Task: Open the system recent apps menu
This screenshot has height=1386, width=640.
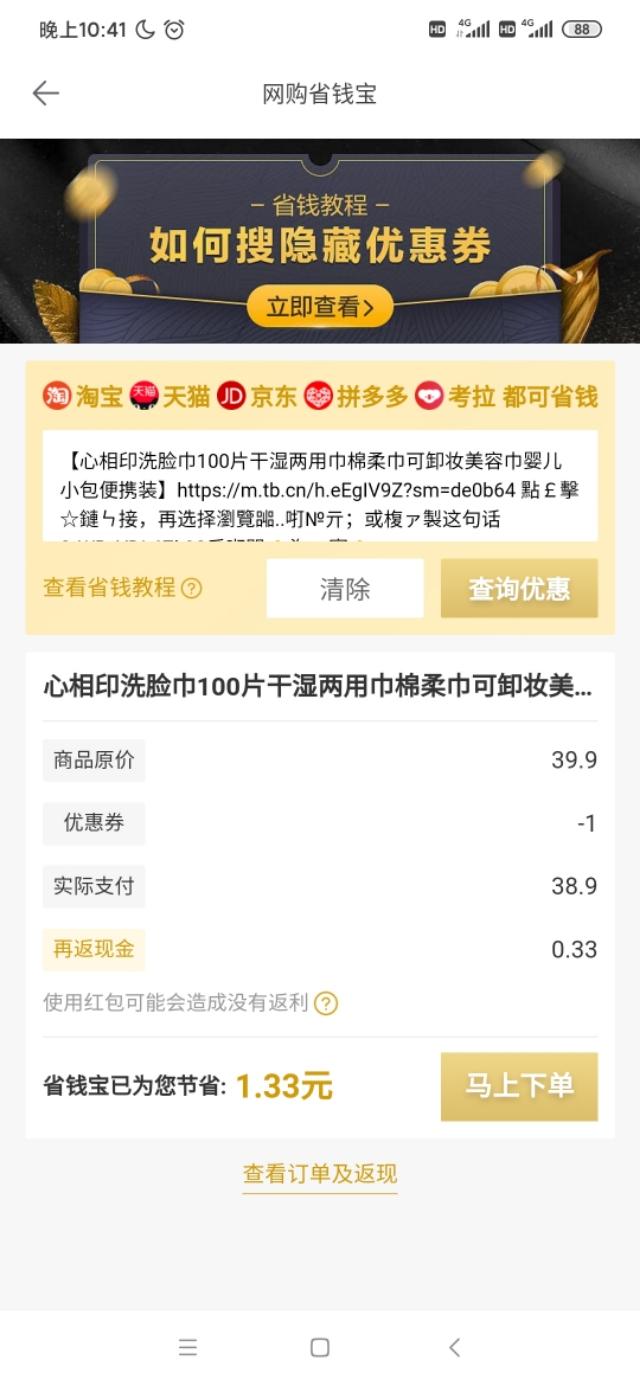Action: [187, 1347]
